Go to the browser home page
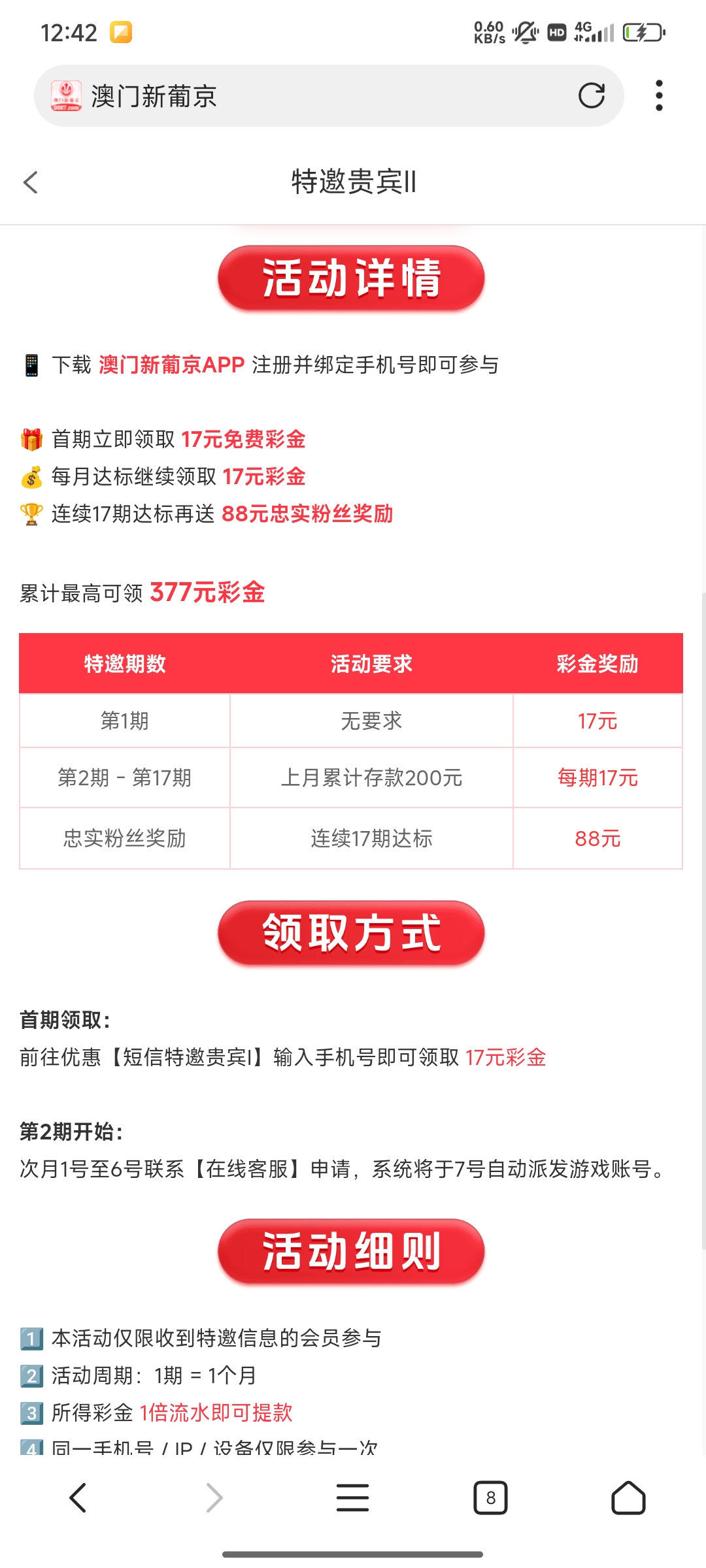This screenshot has height=1568, width=706. point(628,1497)
